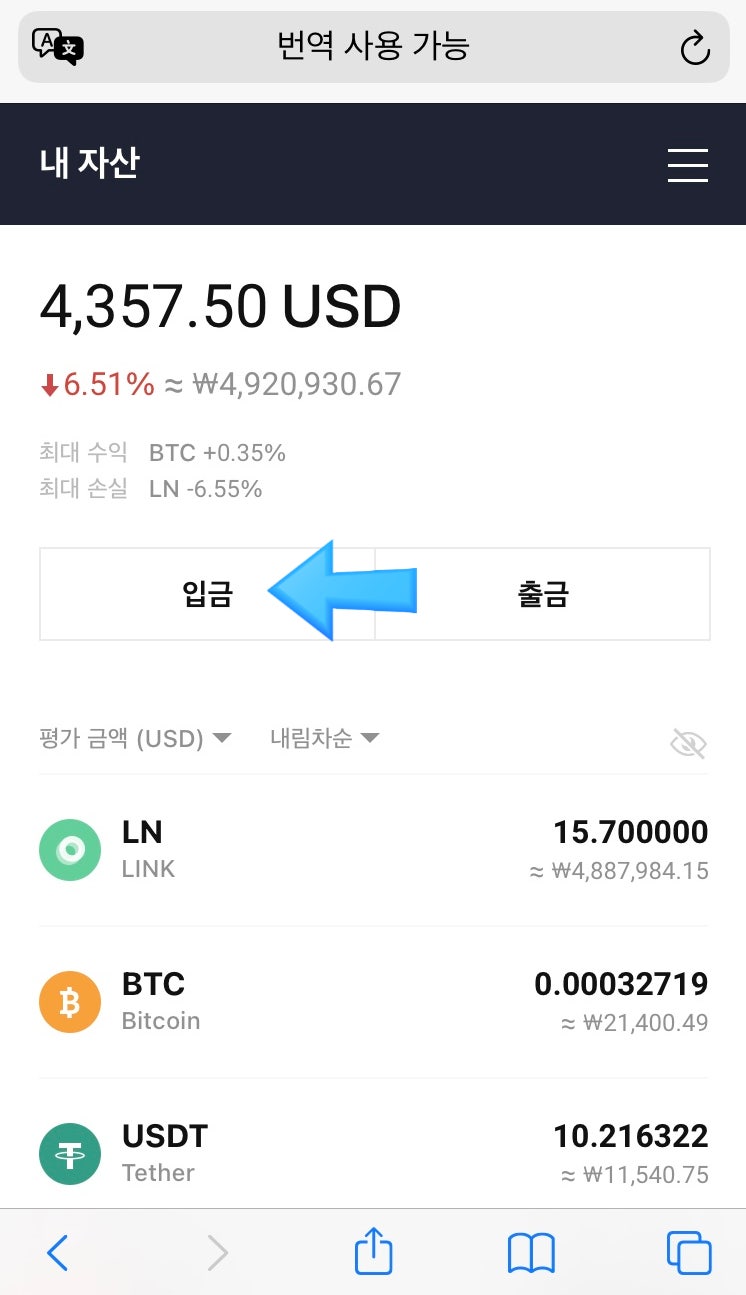The height and width of the screenshot is (1295, 746).
Task: Open the browser share sheet
Action: pos(374,1250)
